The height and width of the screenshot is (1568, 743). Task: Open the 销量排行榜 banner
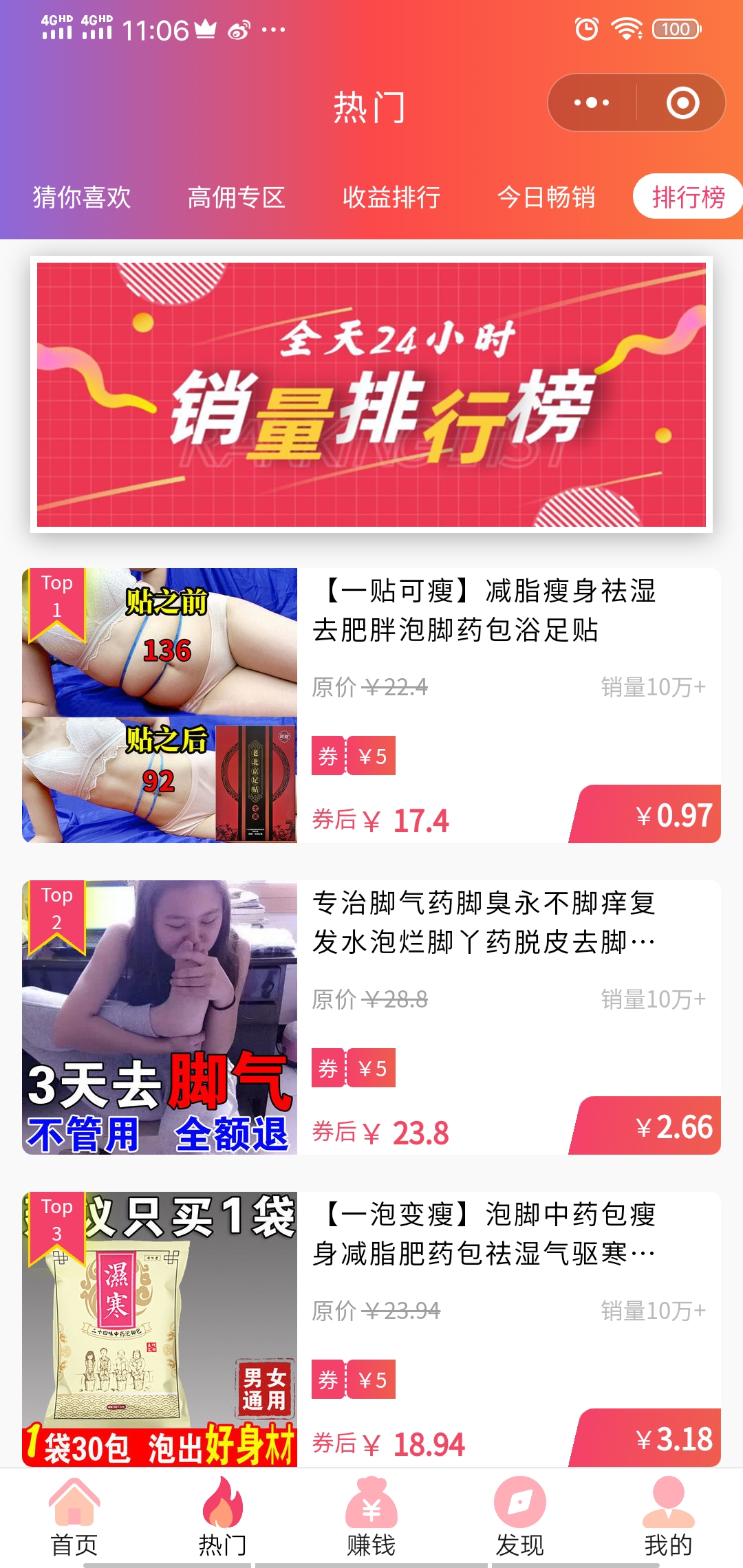[371, 395]
